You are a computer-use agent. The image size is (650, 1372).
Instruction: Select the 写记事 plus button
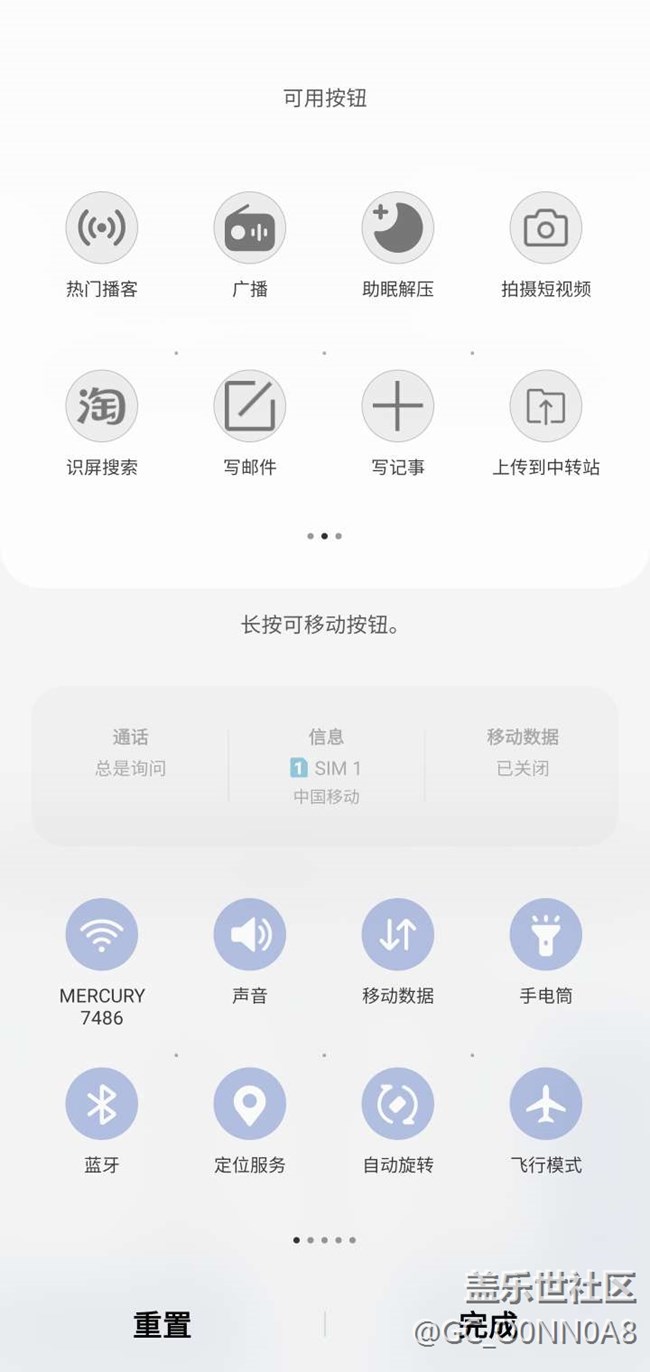pyautogui.click(x=397, y=406)
